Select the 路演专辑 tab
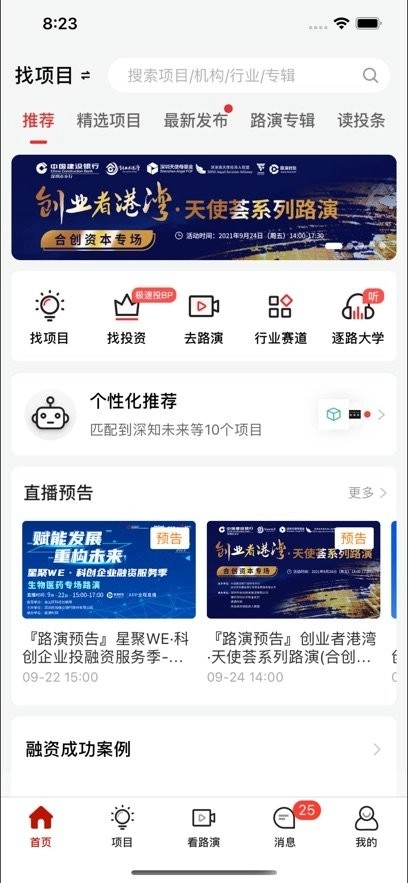This screenshot has width=408, height=883. (283, 120)
